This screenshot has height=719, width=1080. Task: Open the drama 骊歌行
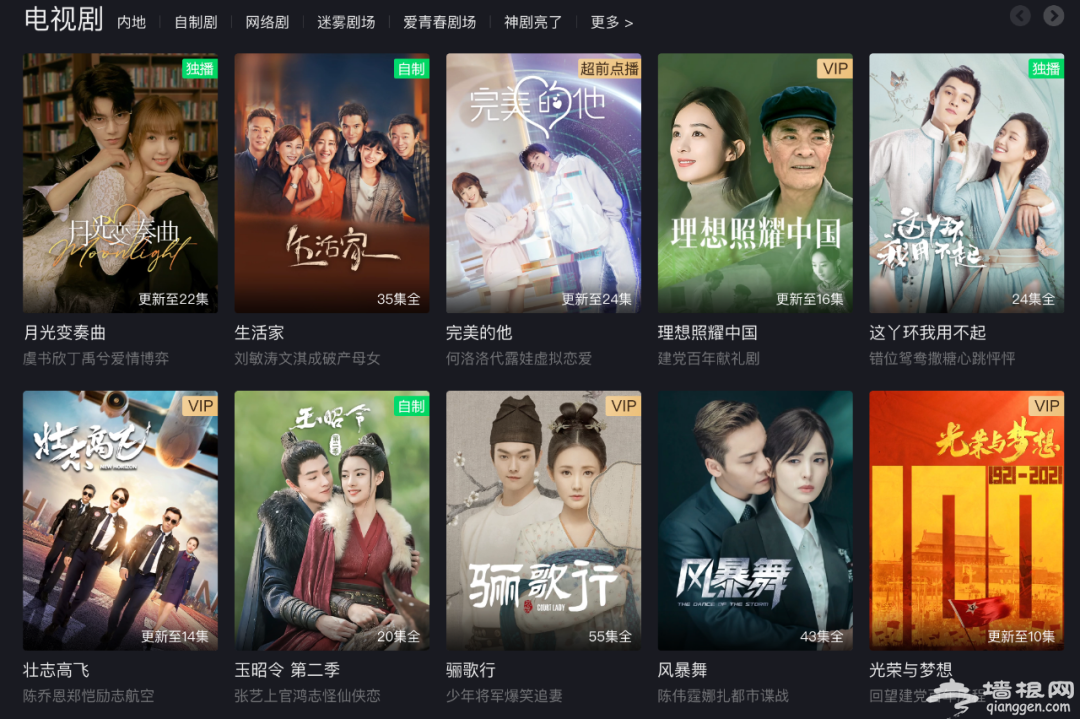pos(543,520)
